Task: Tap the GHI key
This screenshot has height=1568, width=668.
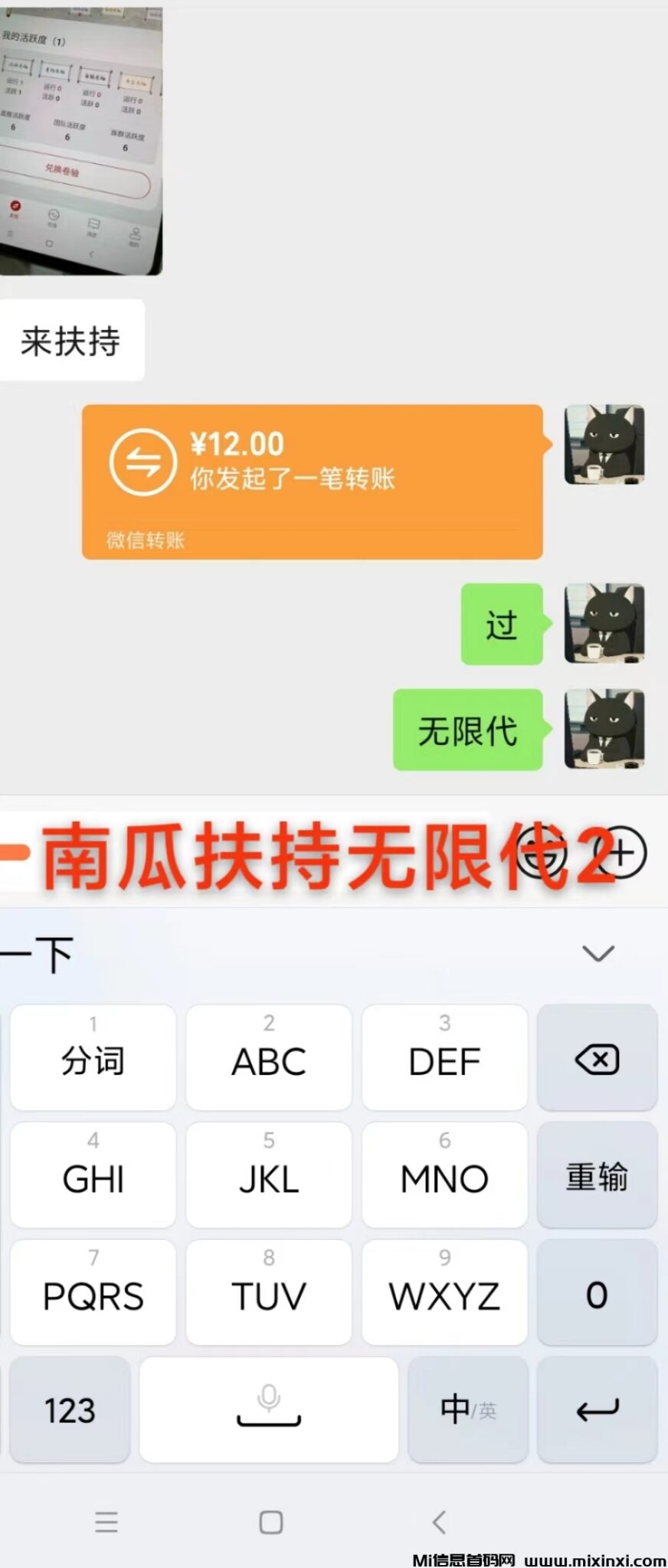Action: click(x=93, y=1174)
